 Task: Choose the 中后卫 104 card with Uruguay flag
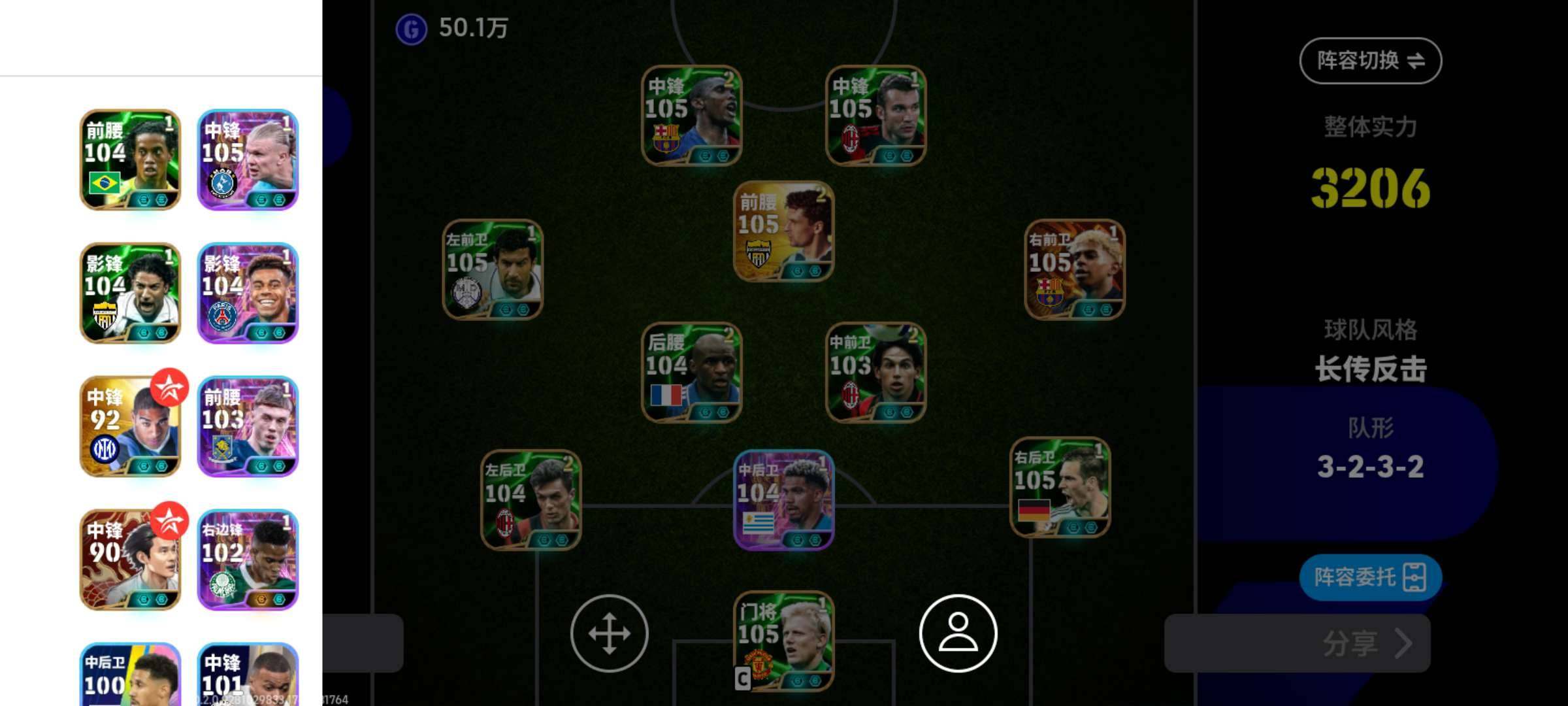[x=783, y=500]
